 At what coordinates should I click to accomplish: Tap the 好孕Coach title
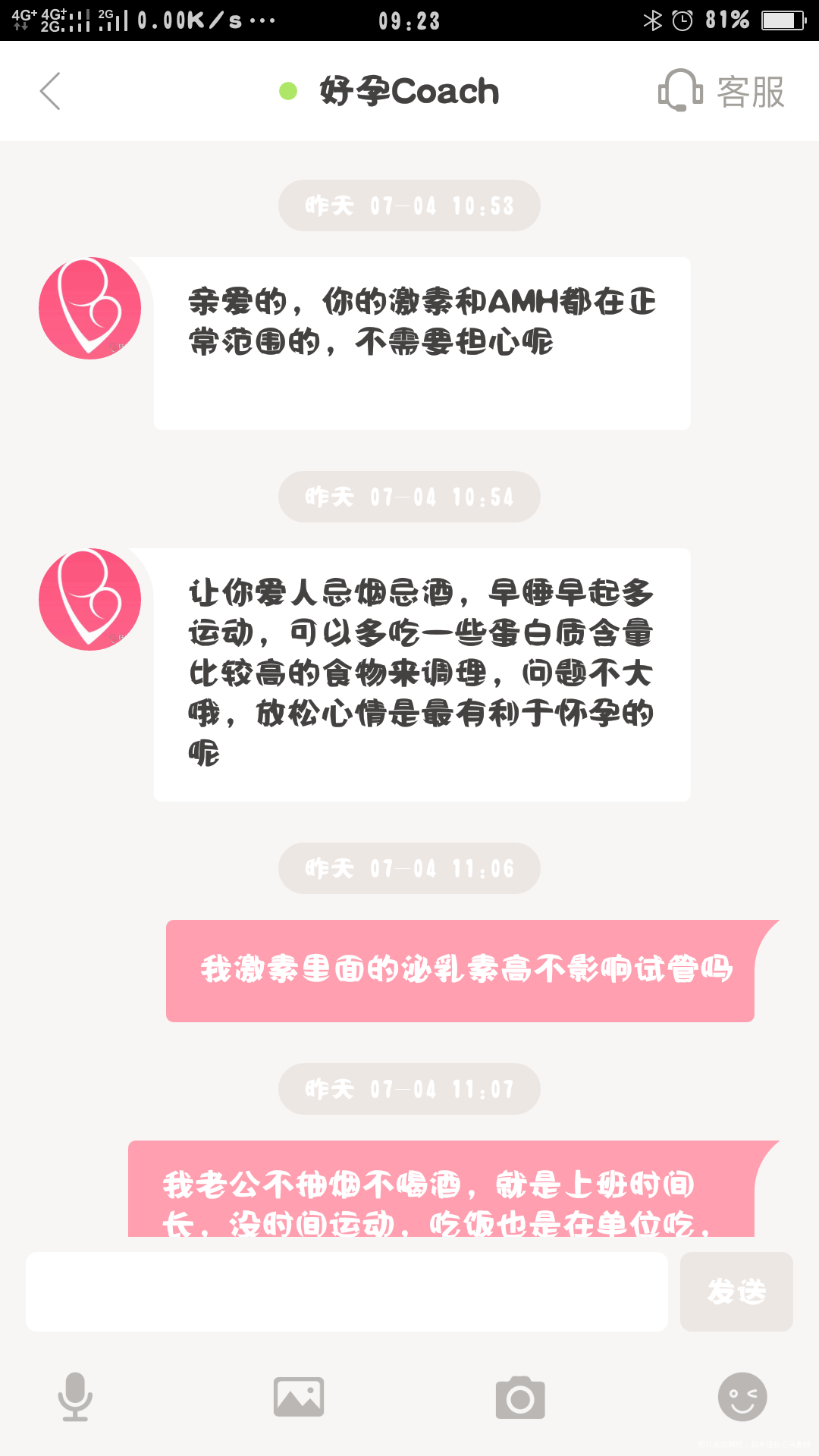(408, 91)
